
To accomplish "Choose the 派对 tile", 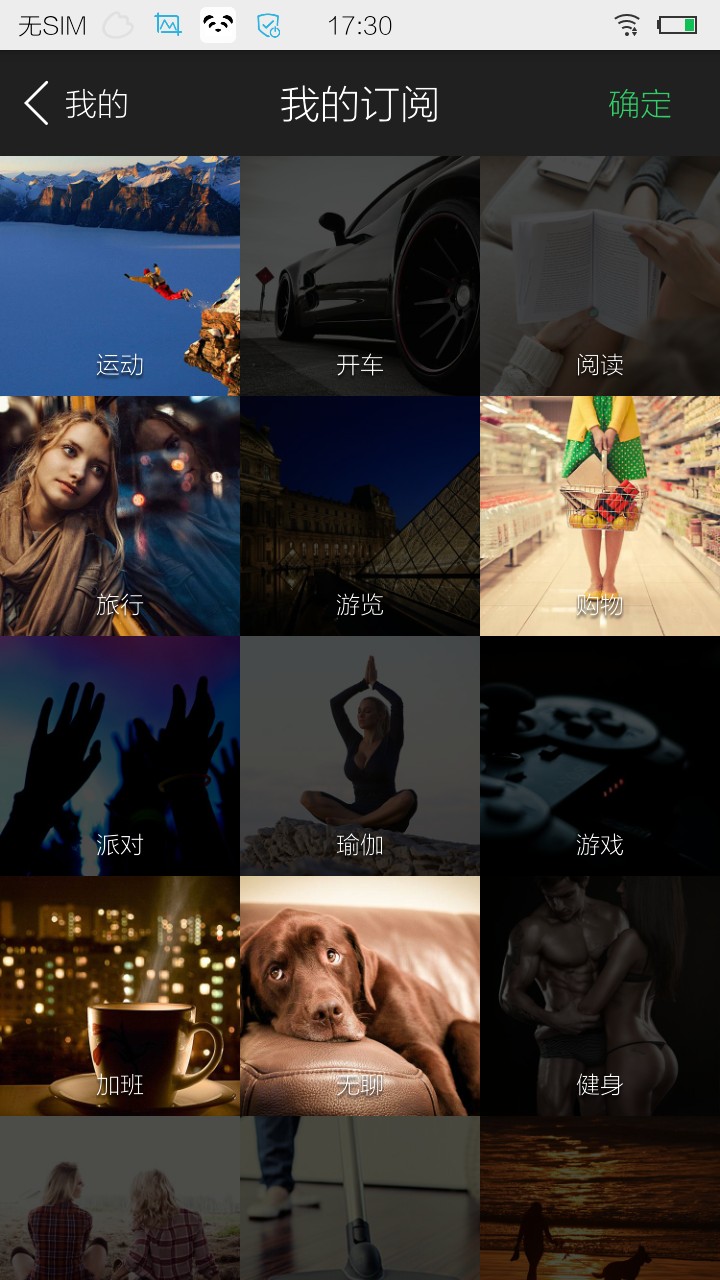I will (x=120, y=756).
